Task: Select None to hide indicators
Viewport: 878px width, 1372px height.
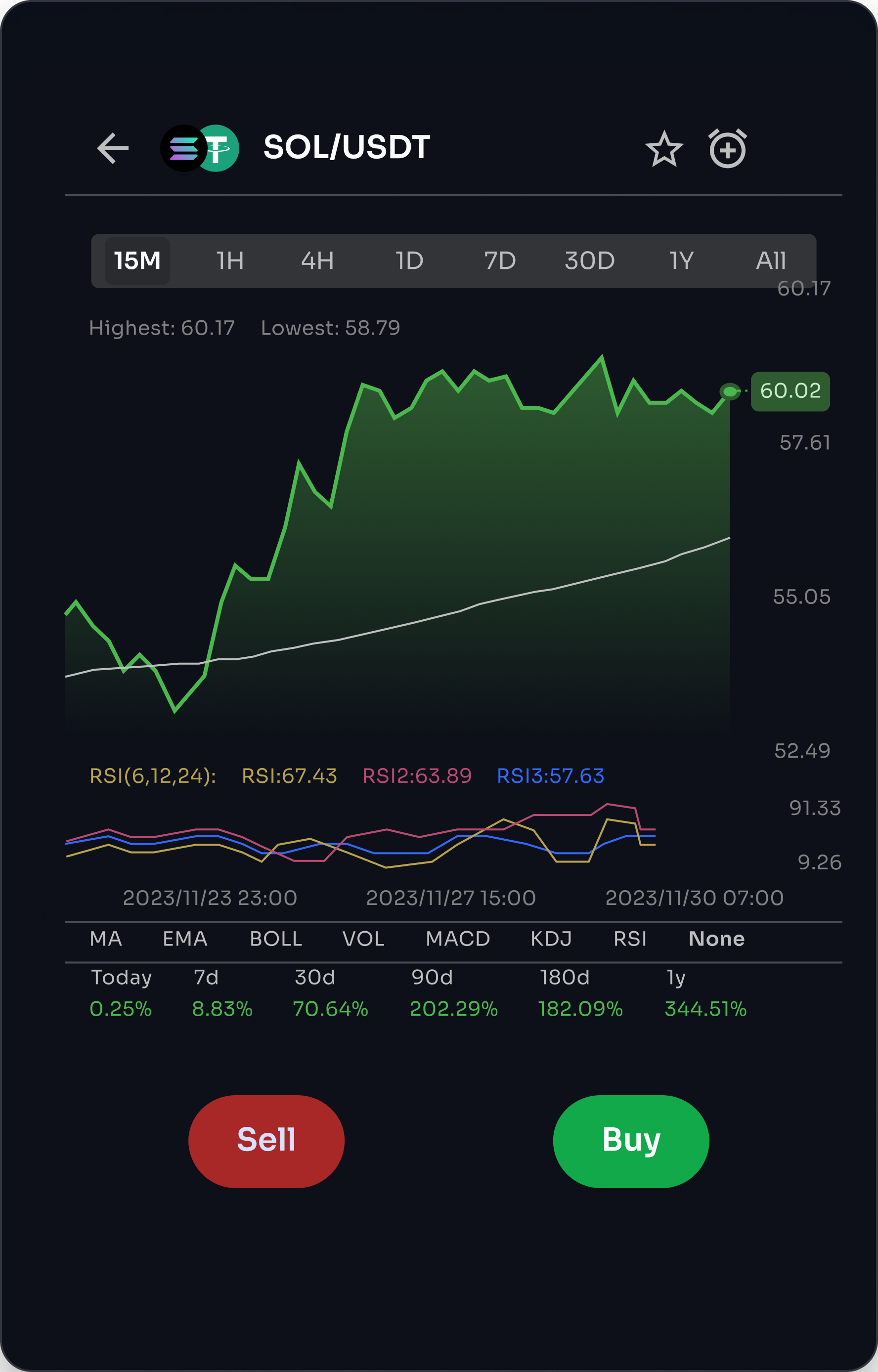Action: (x=717, y=939)
